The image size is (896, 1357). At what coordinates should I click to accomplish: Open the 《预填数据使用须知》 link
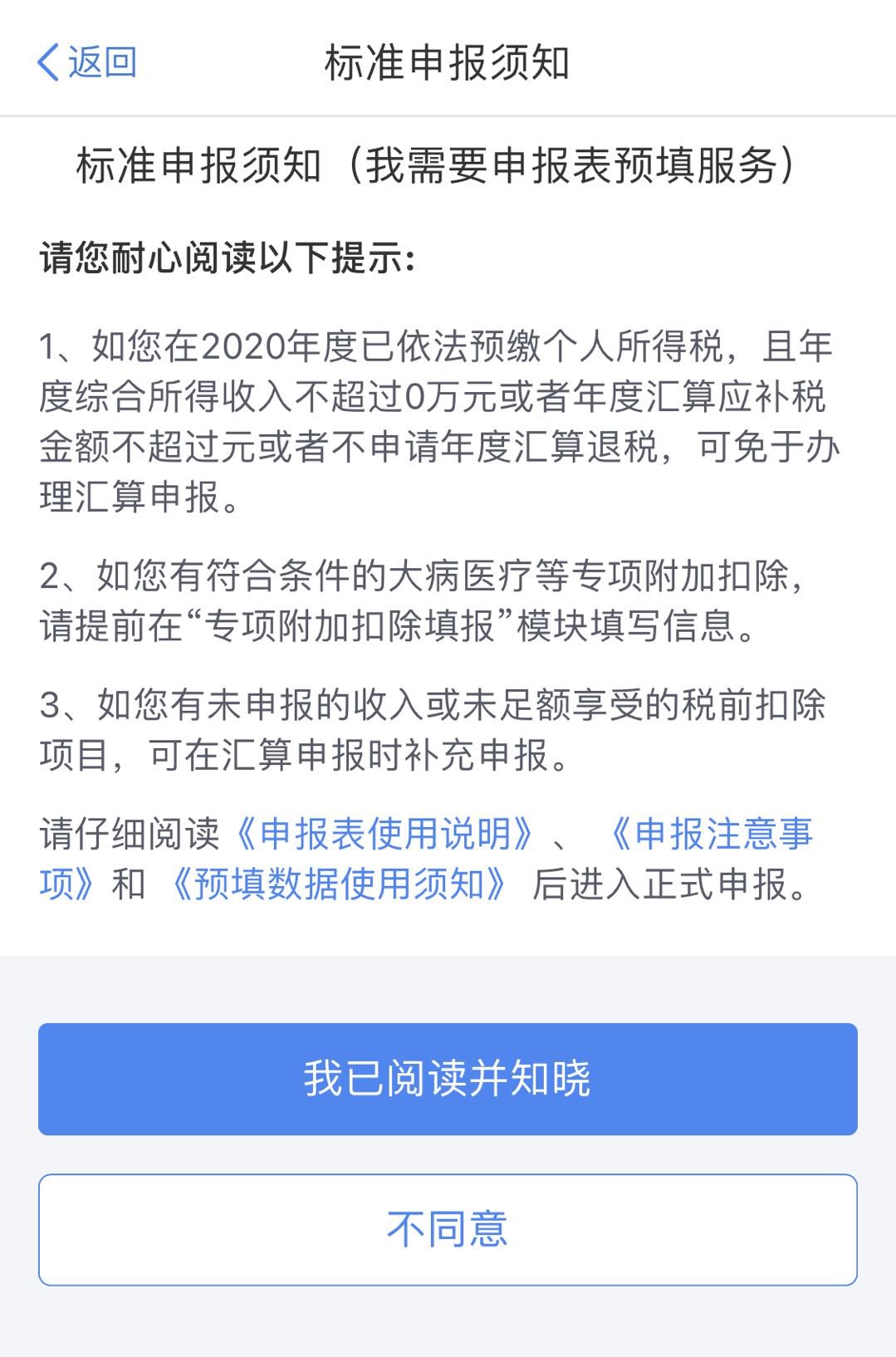coord(337,884)
